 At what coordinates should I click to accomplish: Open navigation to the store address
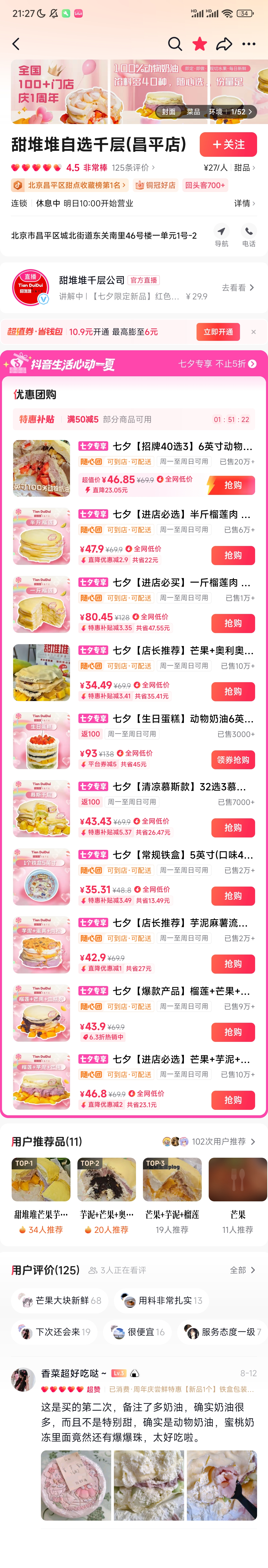(221, 235)
